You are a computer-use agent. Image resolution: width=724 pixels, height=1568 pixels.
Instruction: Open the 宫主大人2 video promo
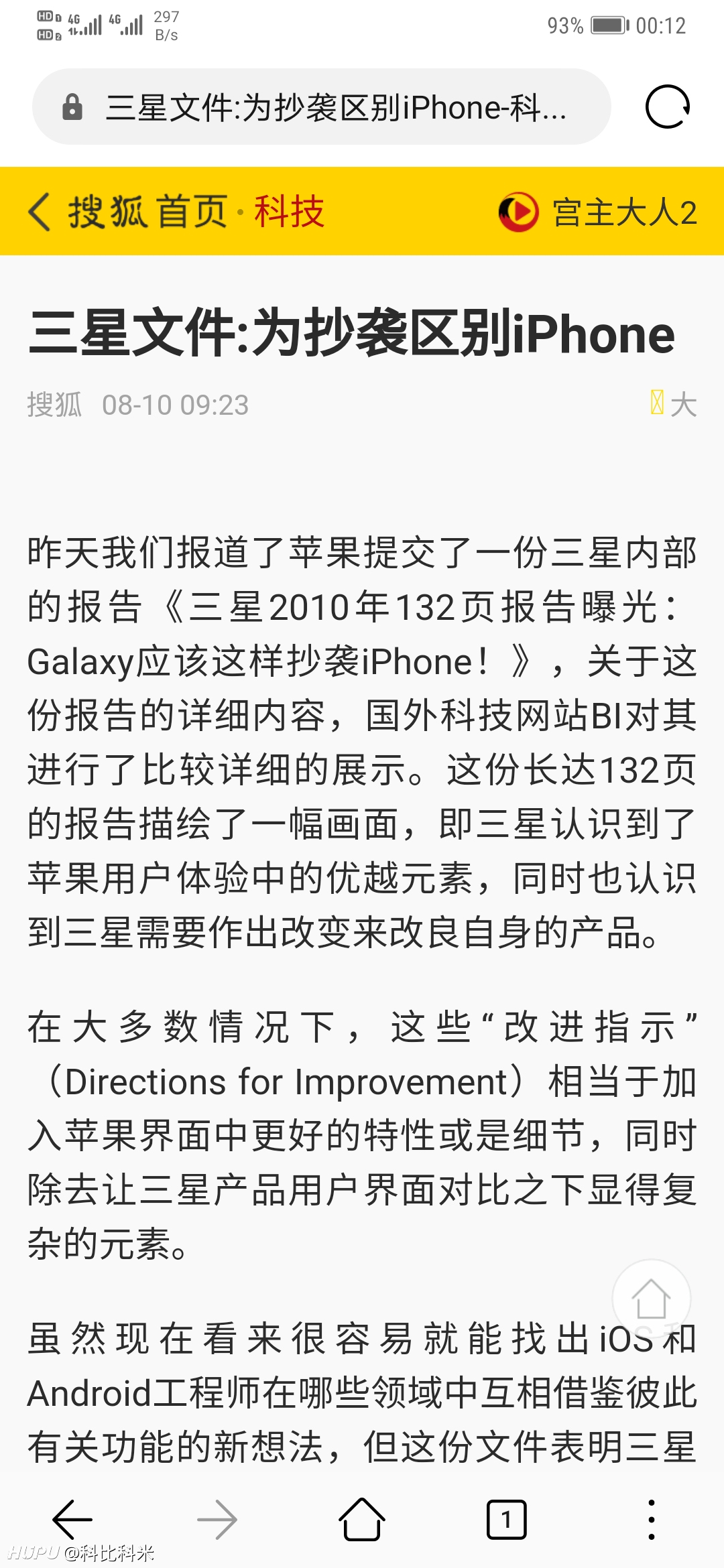(x=598, y=212)
